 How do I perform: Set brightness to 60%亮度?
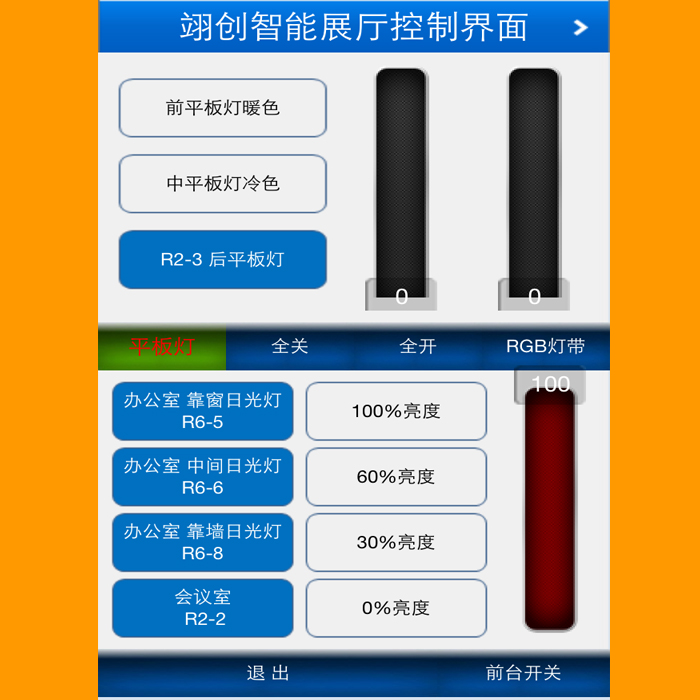(396, 477)
